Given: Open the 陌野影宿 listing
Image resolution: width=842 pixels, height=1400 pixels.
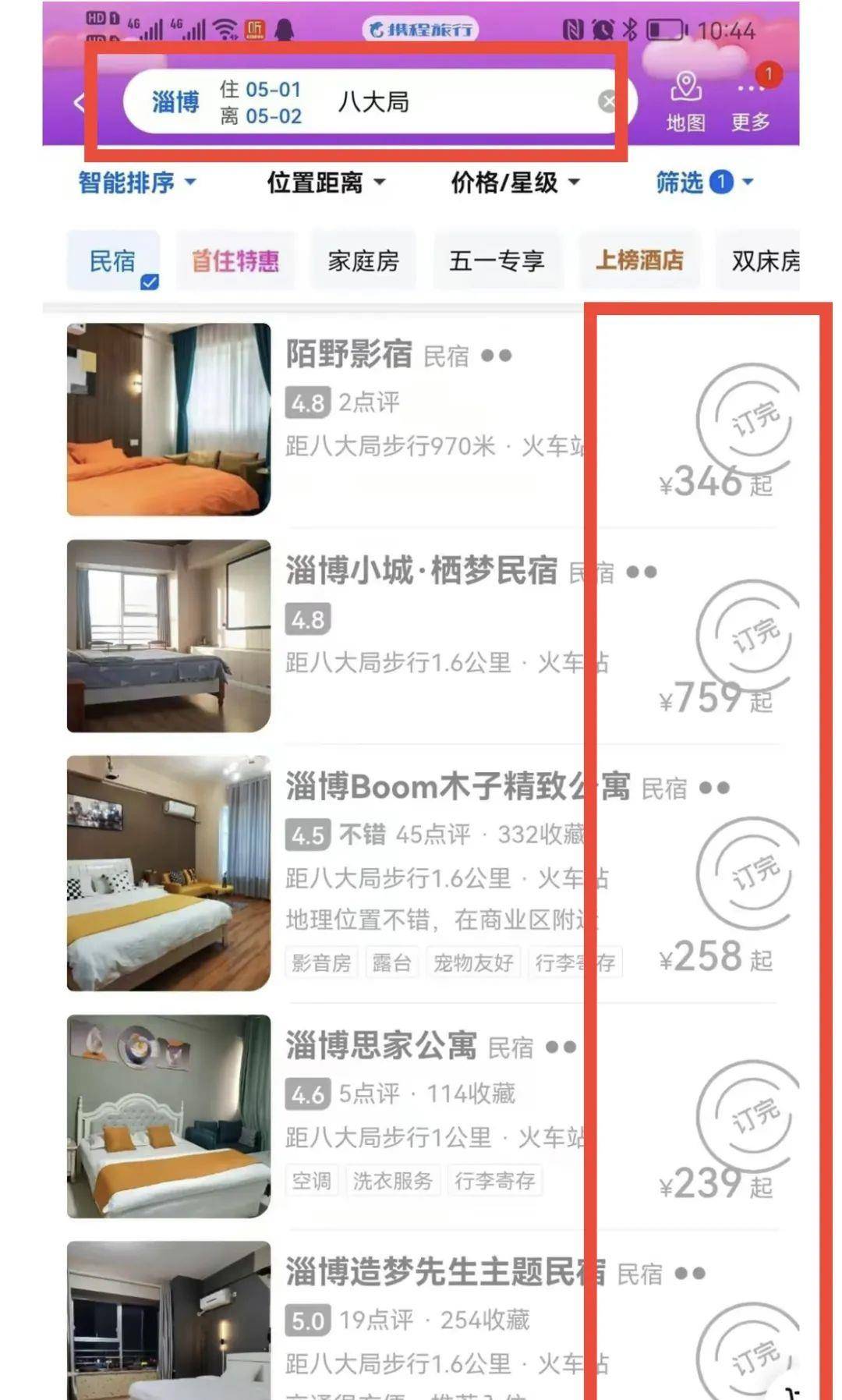Looking at the screenshot, I should tap(421, 420).
